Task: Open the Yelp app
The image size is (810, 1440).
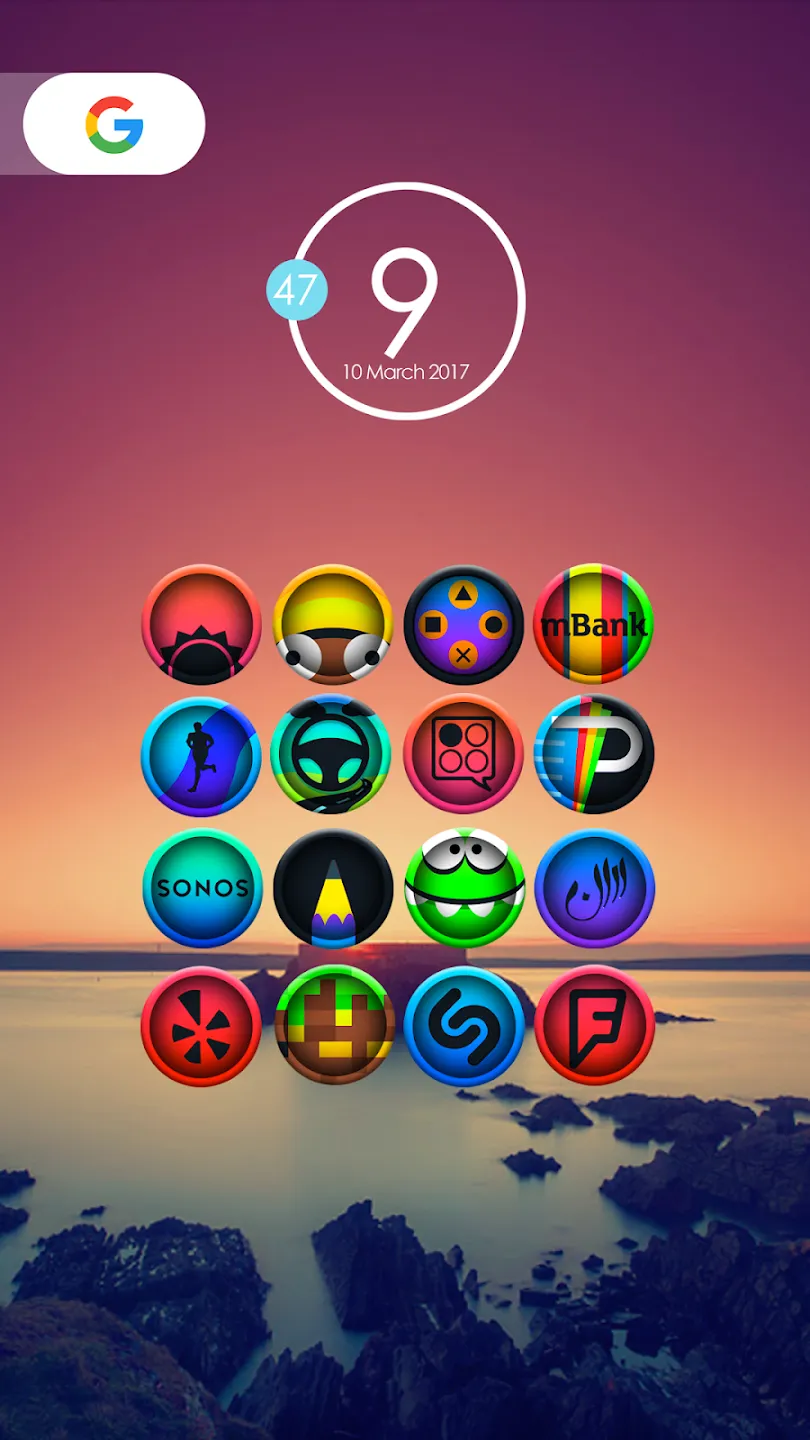Action: [201, 1025]
